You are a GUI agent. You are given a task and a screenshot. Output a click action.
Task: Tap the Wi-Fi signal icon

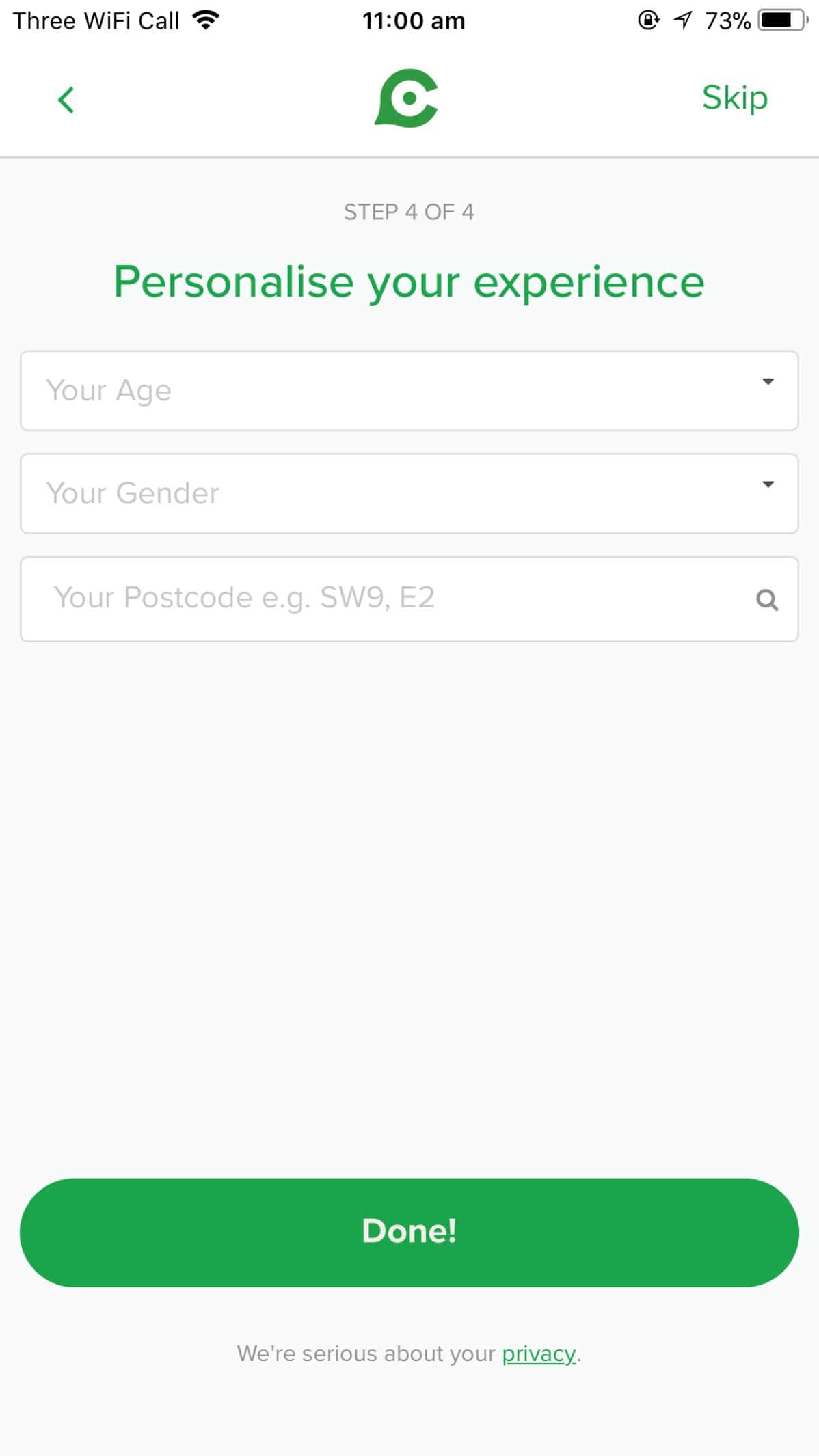[204, 19]
